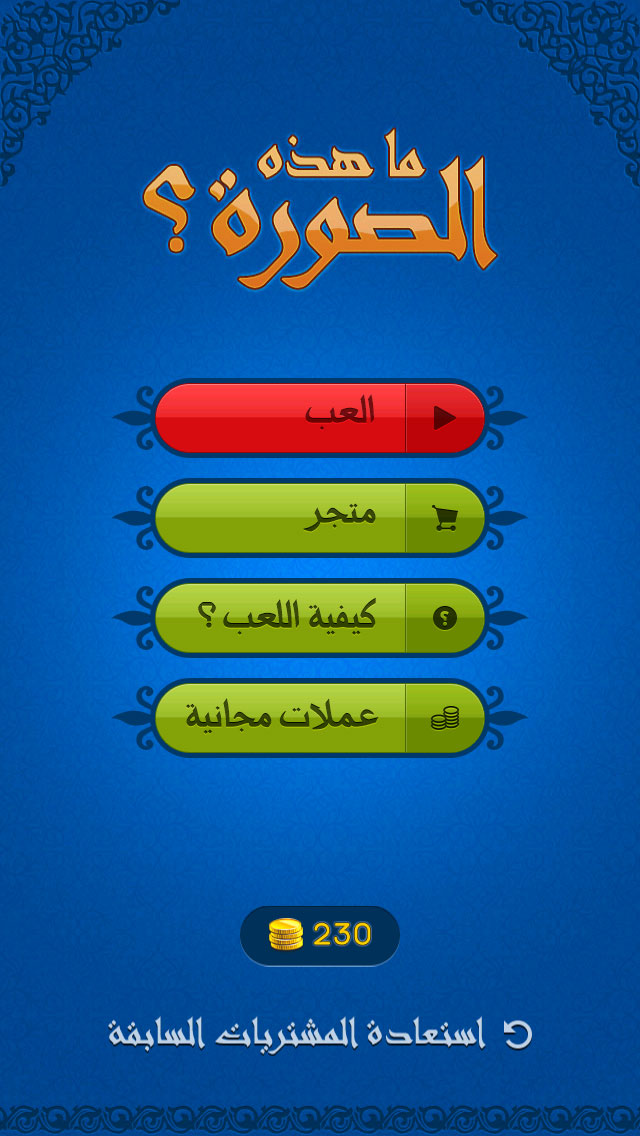Start the game with the red العب button
Viewport: 640px width, 1136px height.
click(320, 417)
